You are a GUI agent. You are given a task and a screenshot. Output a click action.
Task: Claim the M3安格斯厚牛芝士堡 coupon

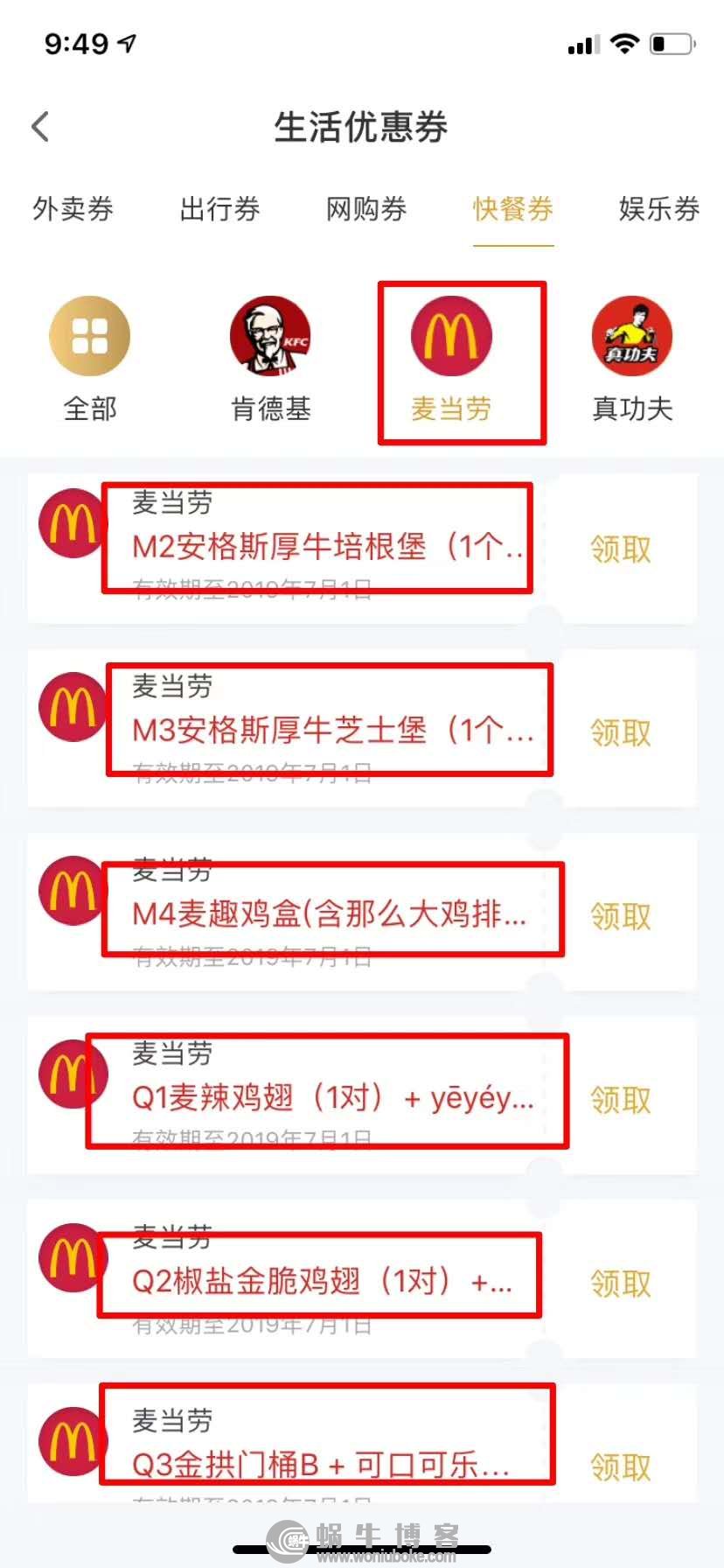tap(621, 732)
